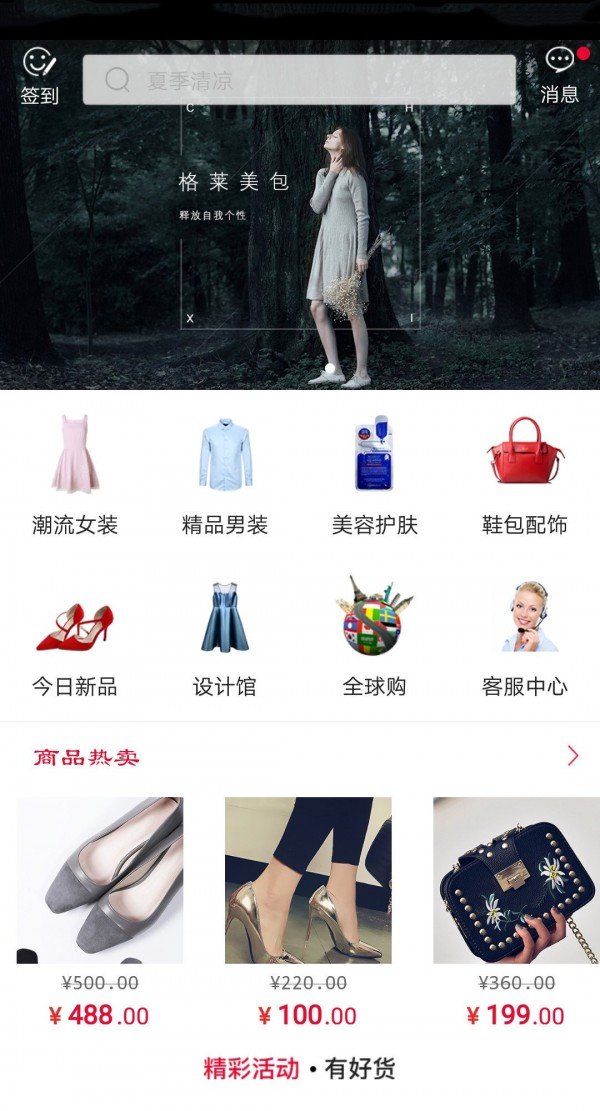Open the 设计馆 section

[225, 637]
